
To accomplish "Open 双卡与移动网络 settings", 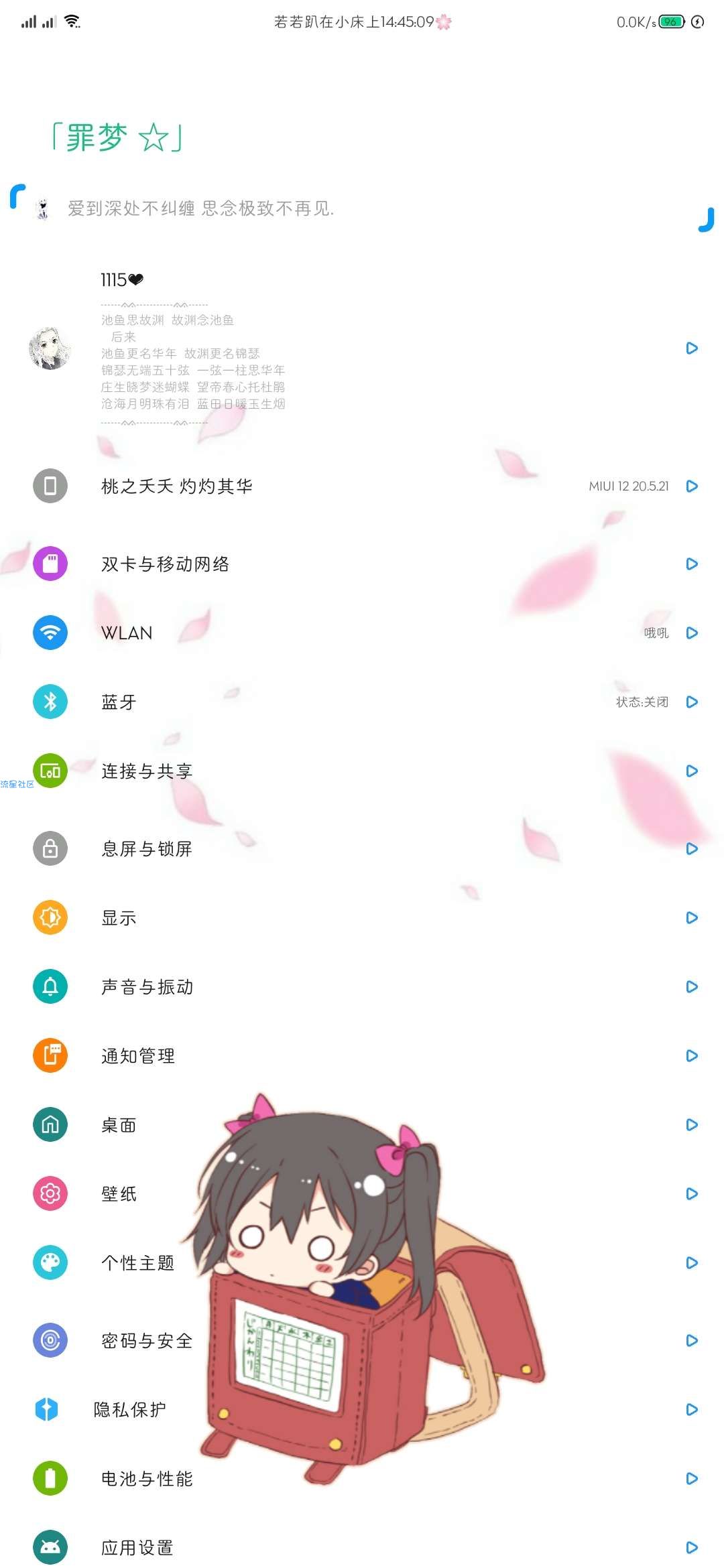I will pos(362,564).
